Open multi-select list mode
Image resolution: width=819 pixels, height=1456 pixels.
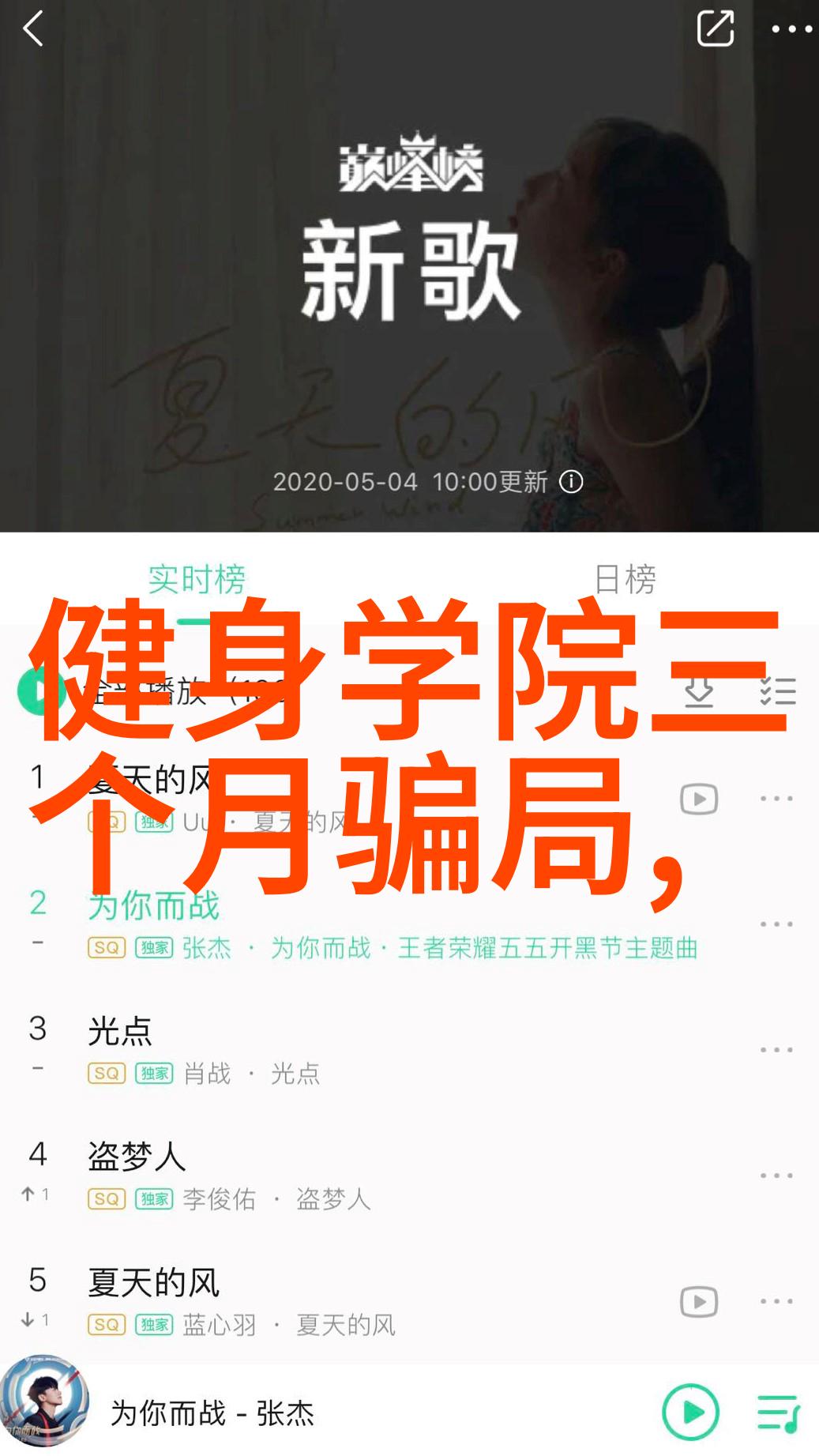[777, 691]
